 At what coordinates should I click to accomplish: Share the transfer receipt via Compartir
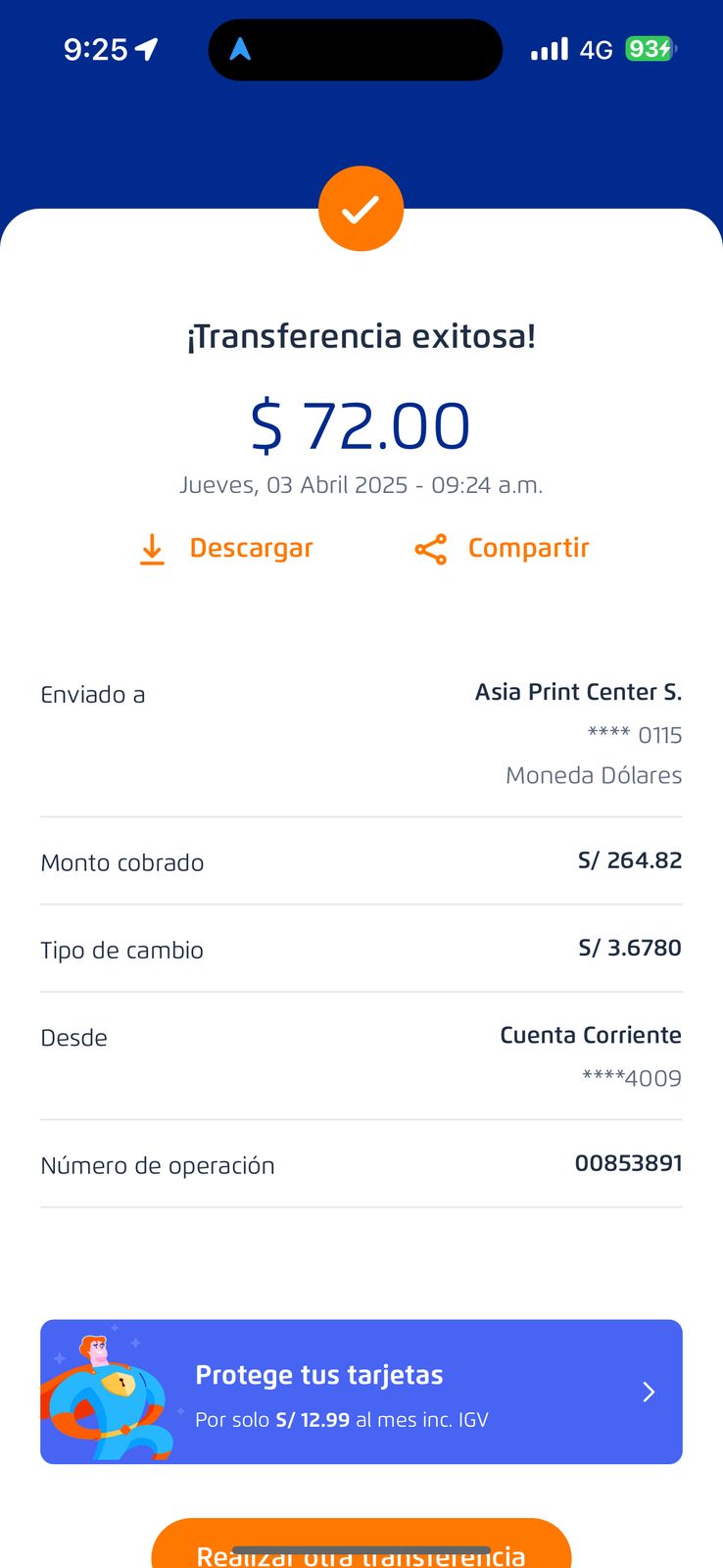point(502,549)
